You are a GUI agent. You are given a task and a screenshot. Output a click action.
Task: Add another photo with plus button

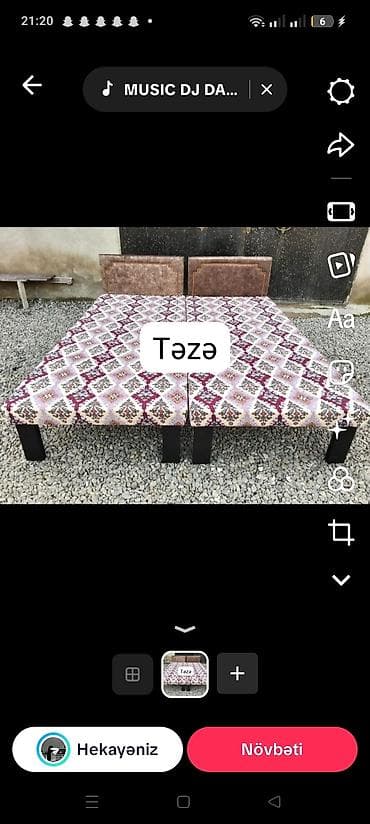(238, 674)
